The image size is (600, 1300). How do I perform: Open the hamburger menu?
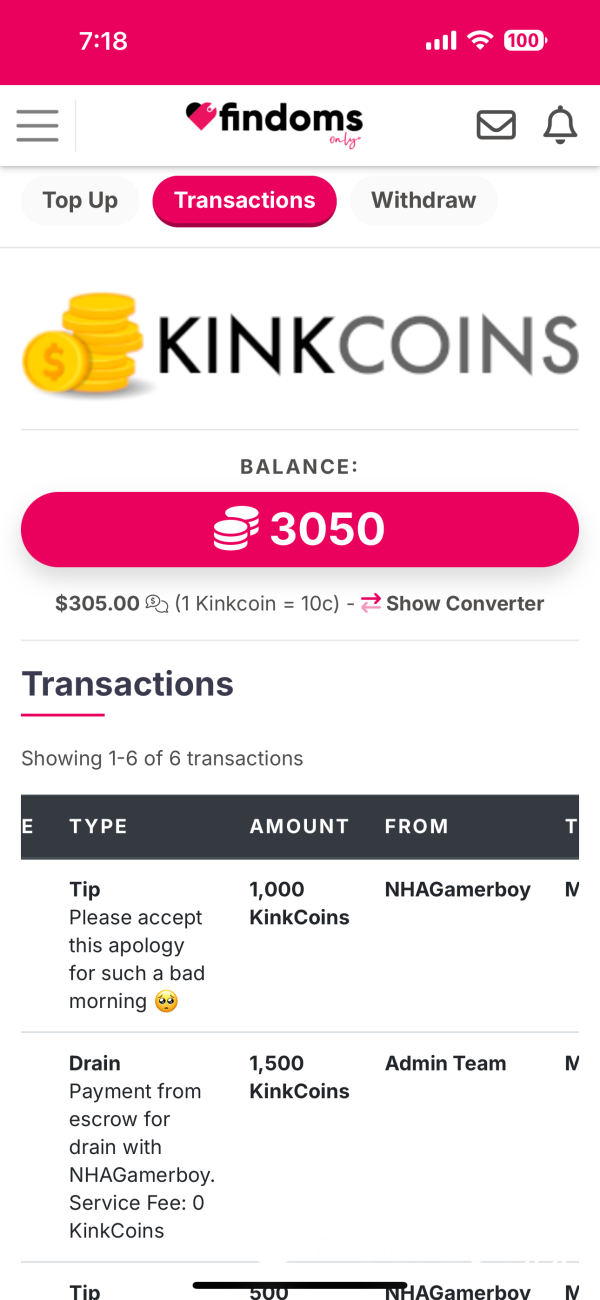click(x=37, y=126)
